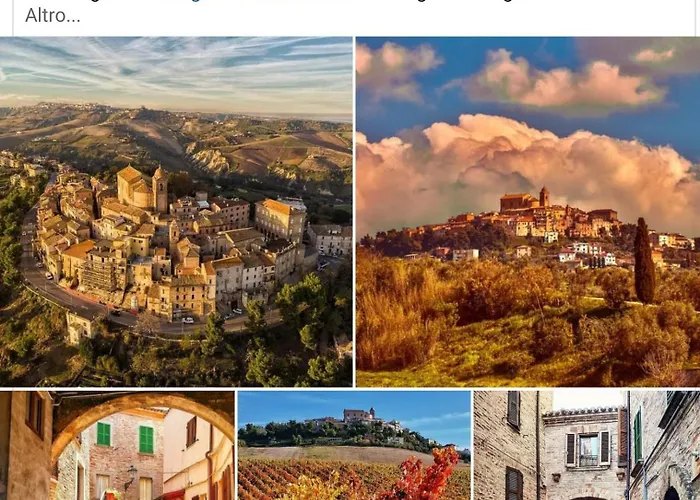Open the photo of the vineyard with red leaves
The image size is (700, 500).
[354, 446]
